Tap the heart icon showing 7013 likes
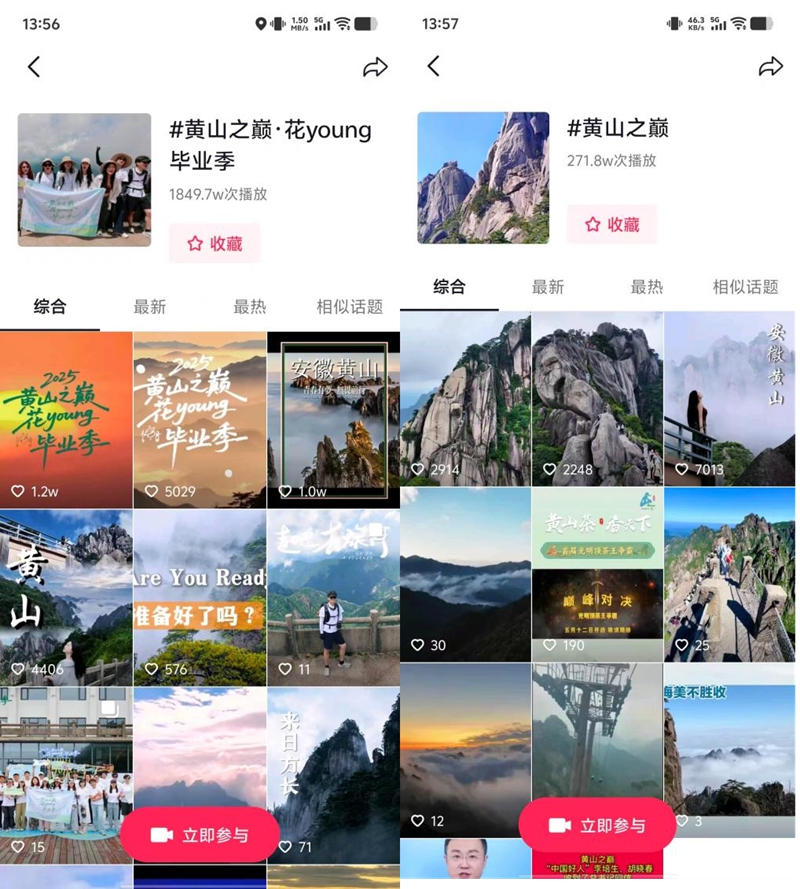This screenshot has height=889, width=800. click(681, 468)
